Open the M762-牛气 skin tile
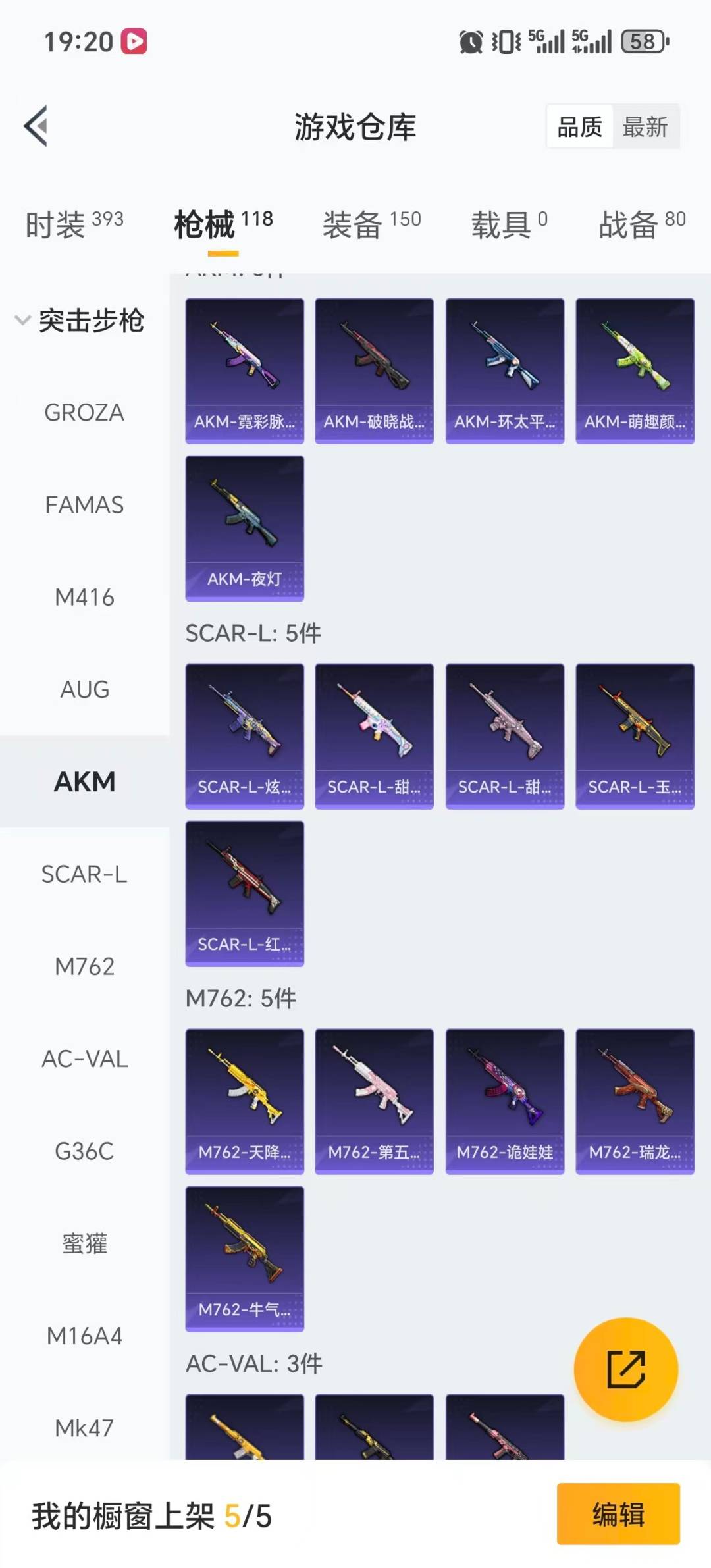The image size is (711, 1568). 245,1258
